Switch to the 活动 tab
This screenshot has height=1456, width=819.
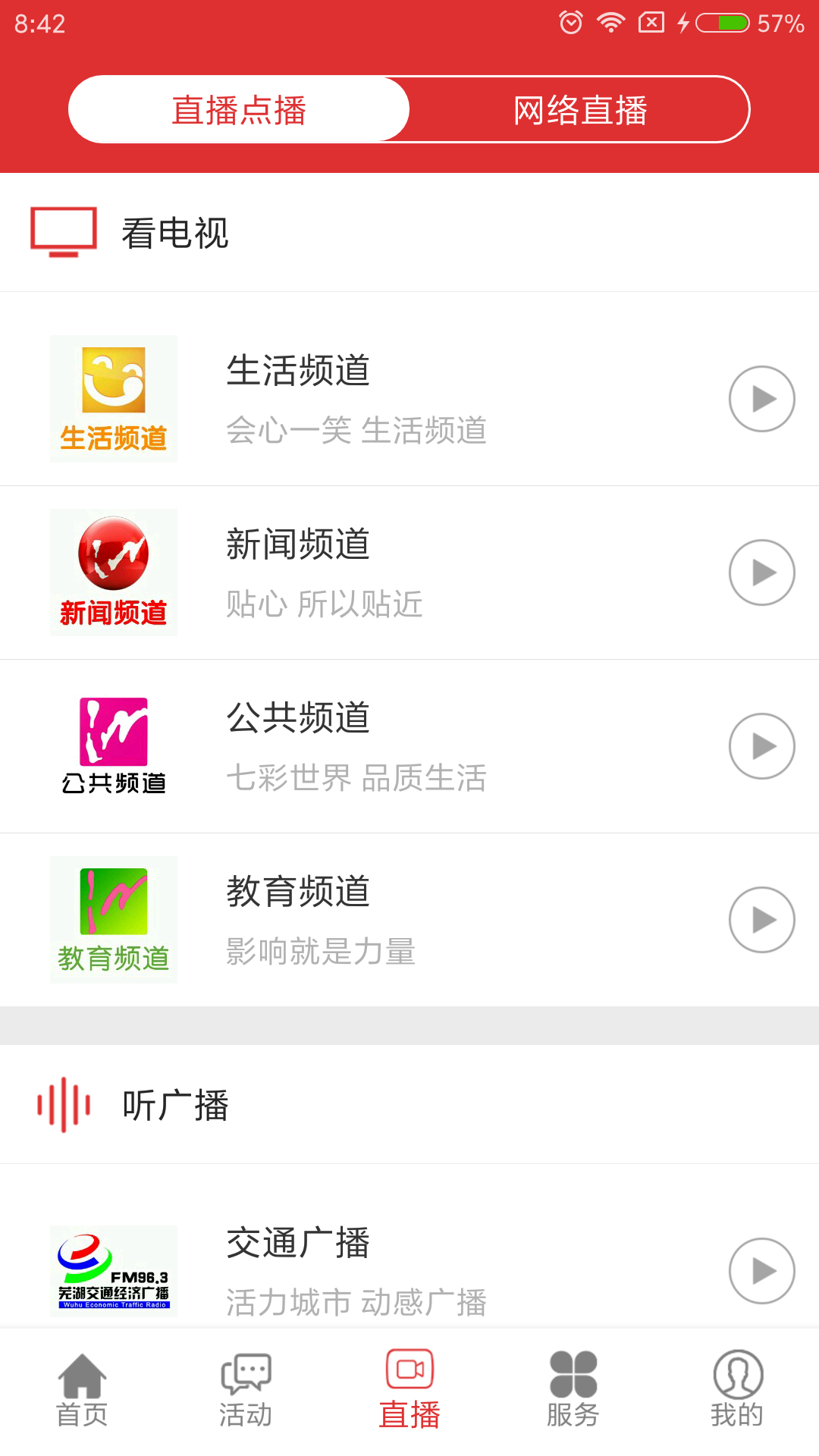[x=246, y=1389]
